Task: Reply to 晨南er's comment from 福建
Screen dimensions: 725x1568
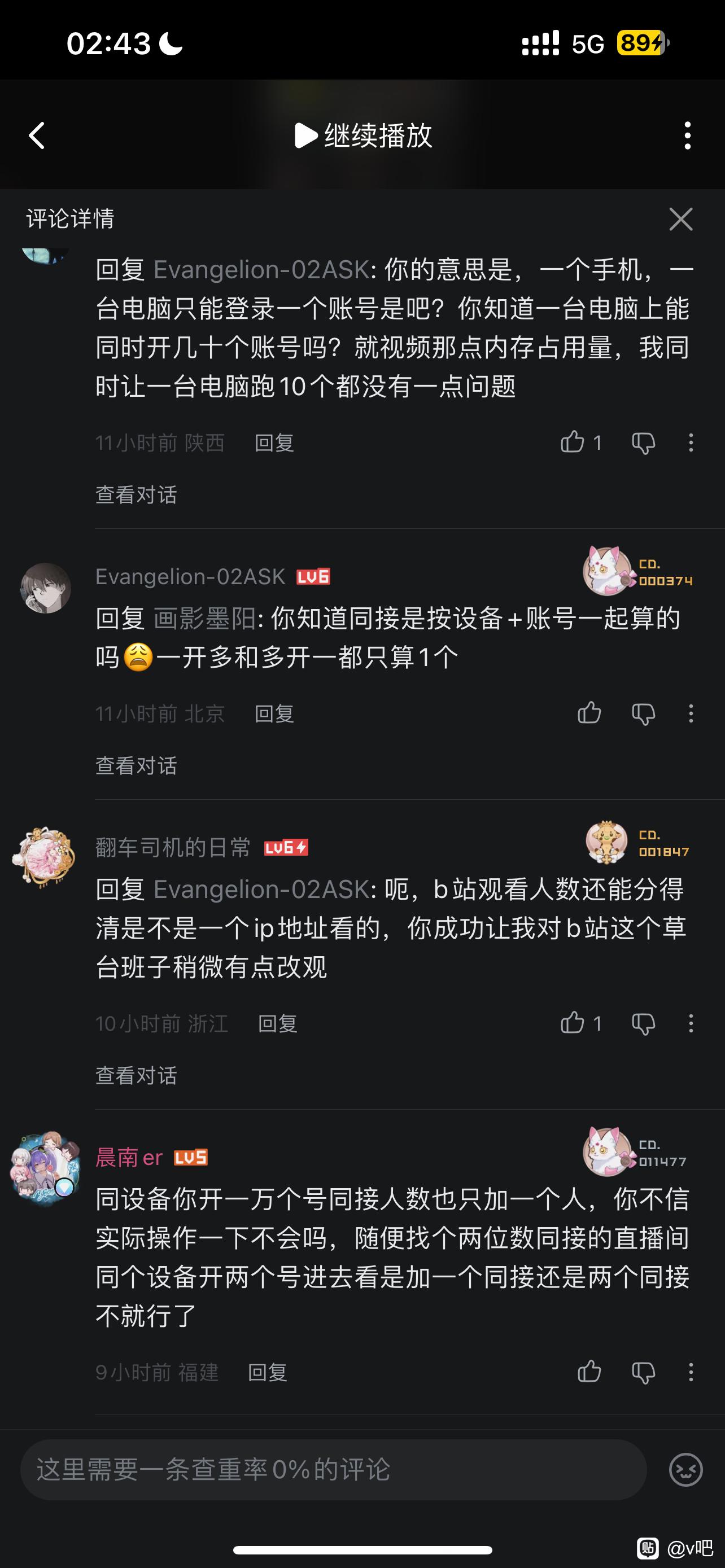Action: click(267, 1372)
